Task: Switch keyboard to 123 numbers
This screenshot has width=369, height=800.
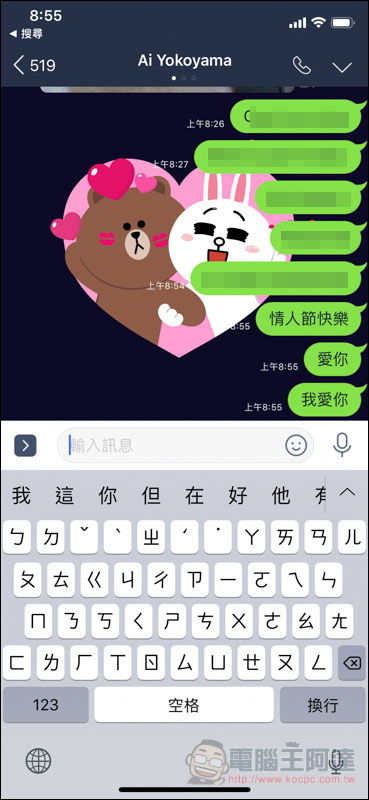Action: pos(46,705)
